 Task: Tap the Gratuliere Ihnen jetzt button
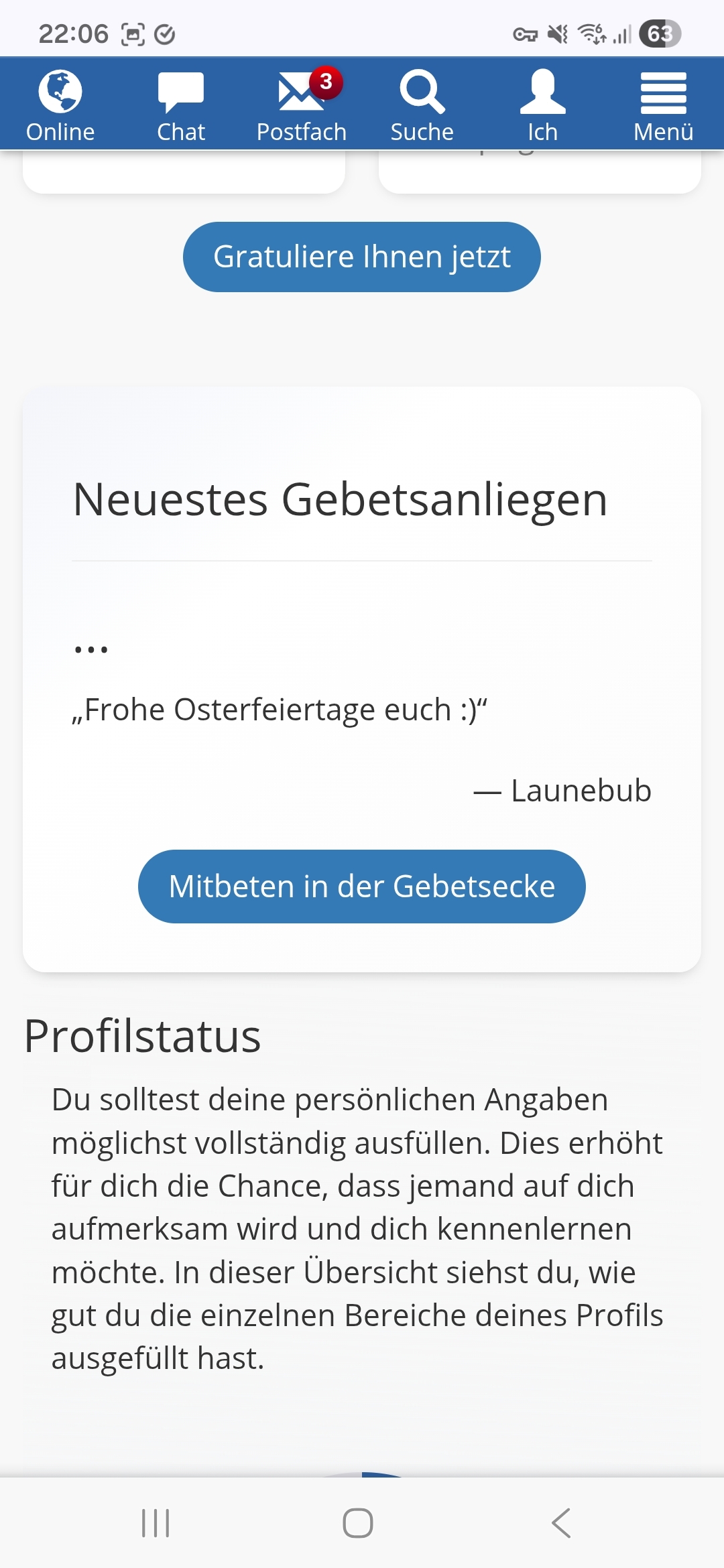pos(362,257)
